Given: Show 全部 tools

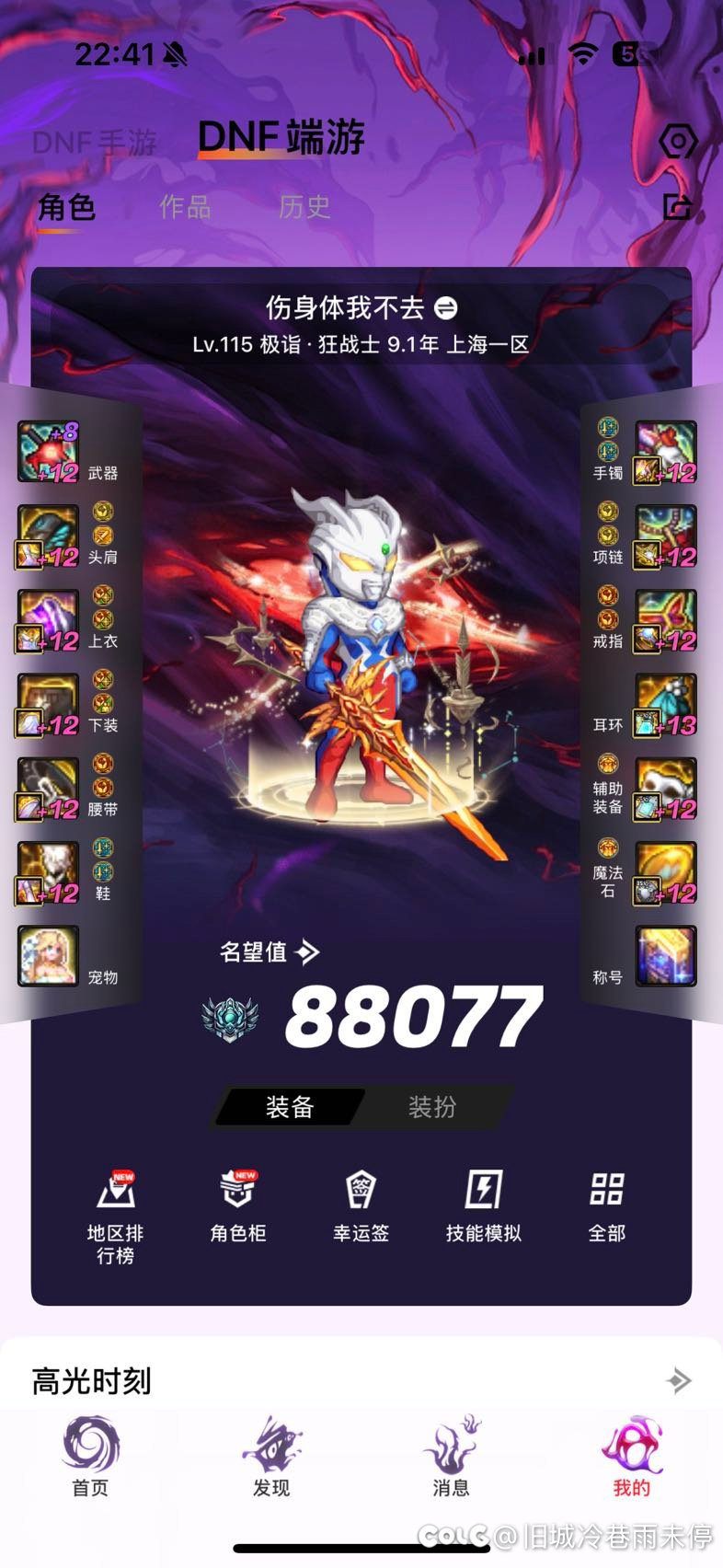Looking at the screenshot, I should tap(606, 1207).
